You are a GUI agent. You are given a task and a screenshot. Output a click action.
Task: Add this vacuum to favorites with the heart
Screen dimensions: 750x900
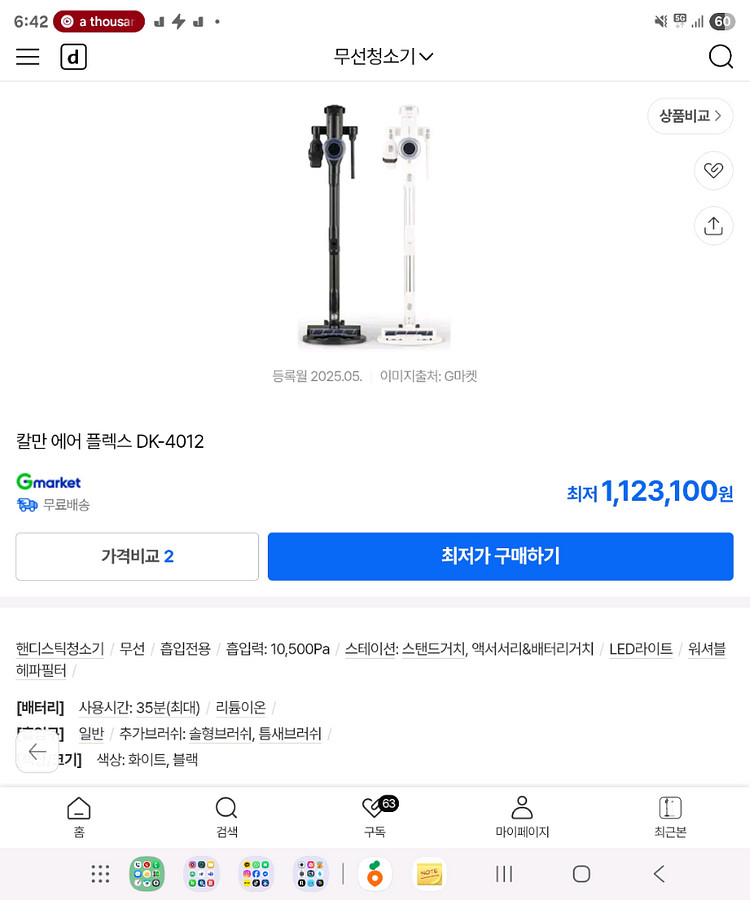(x=713, y=170)
